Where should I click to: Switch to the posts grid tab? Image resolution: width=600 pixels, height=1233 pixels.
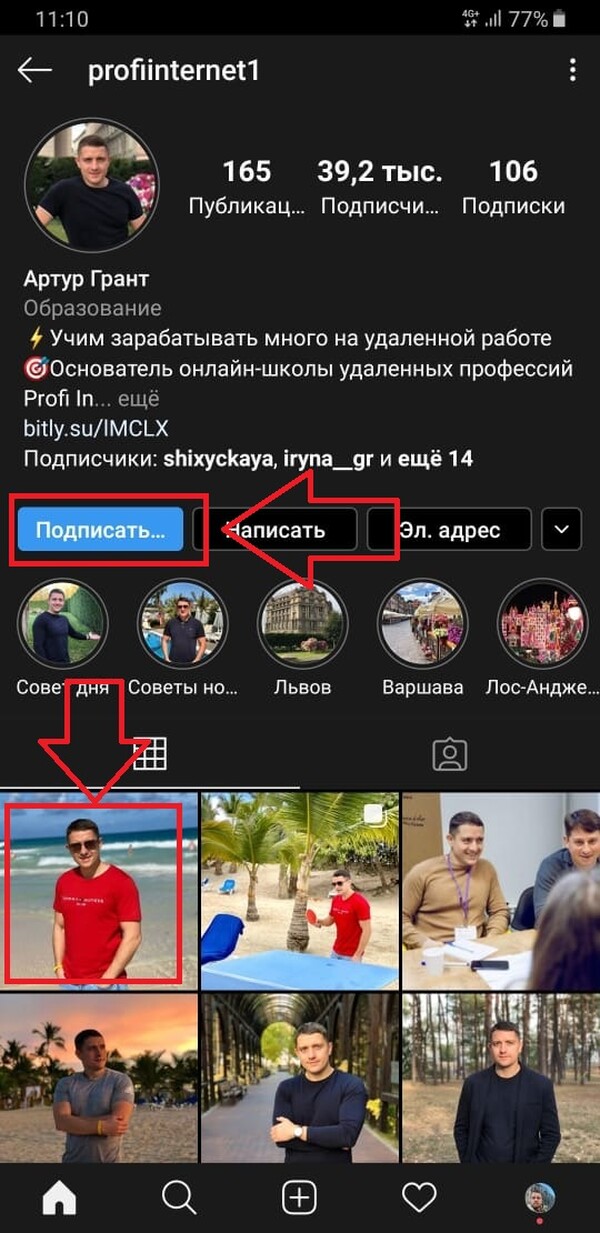(150, 755)
